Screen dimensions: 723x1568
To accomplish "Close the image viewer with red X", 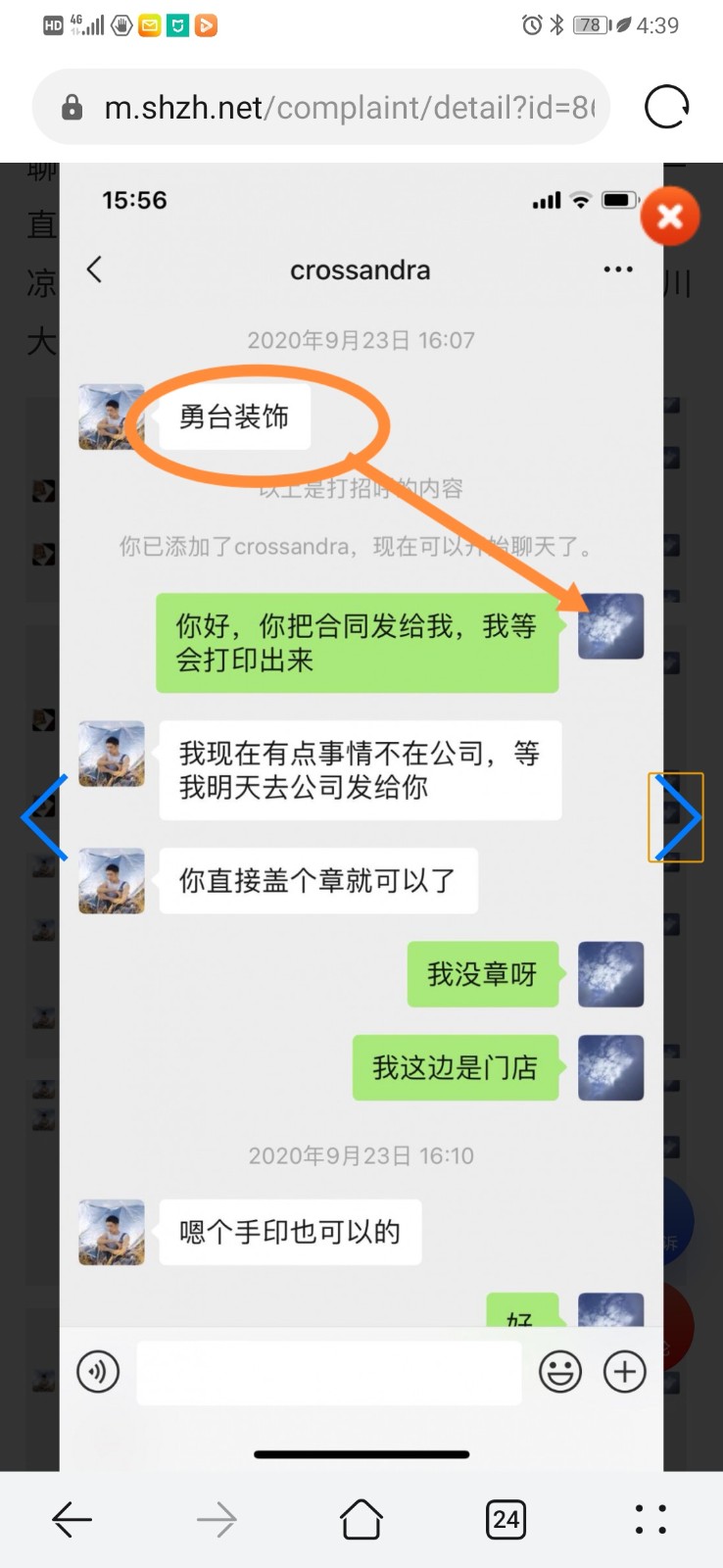I will click(x=670, y=216).
